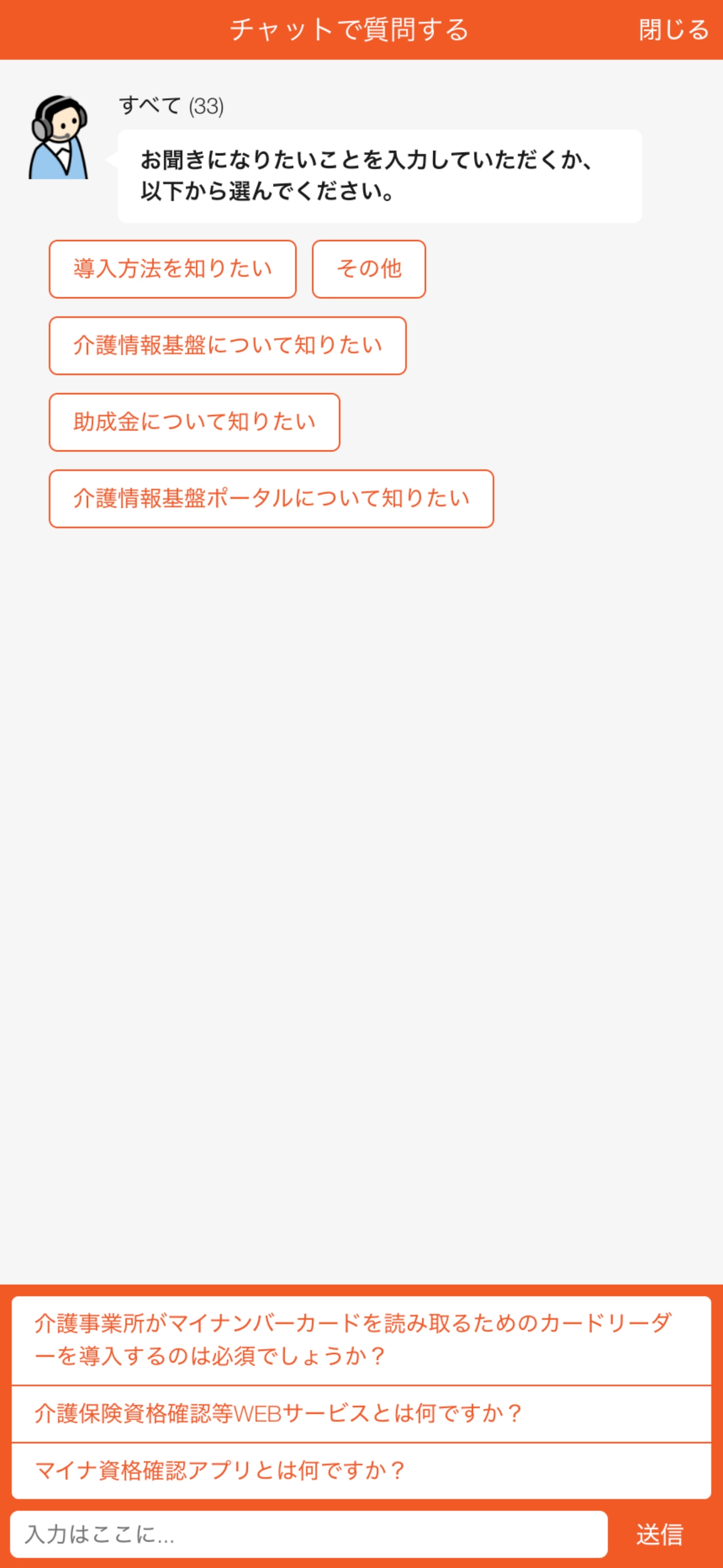Screen dimensions: 723x1568
Task: Tap 助成金について知りたい option
Action: click(193, 422)
